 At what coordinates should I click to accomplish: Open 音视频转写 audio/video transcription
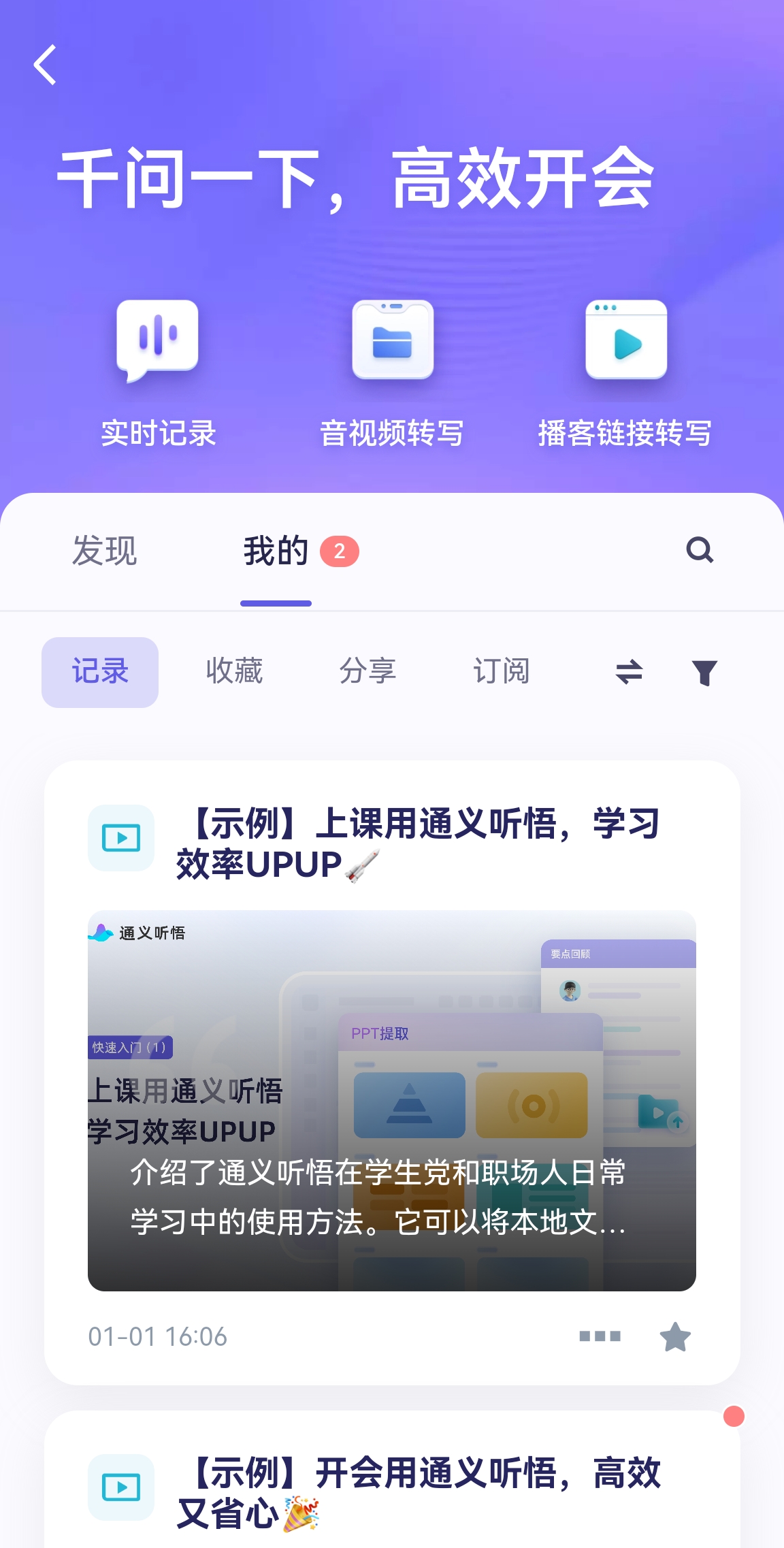(x=392, y=371)
